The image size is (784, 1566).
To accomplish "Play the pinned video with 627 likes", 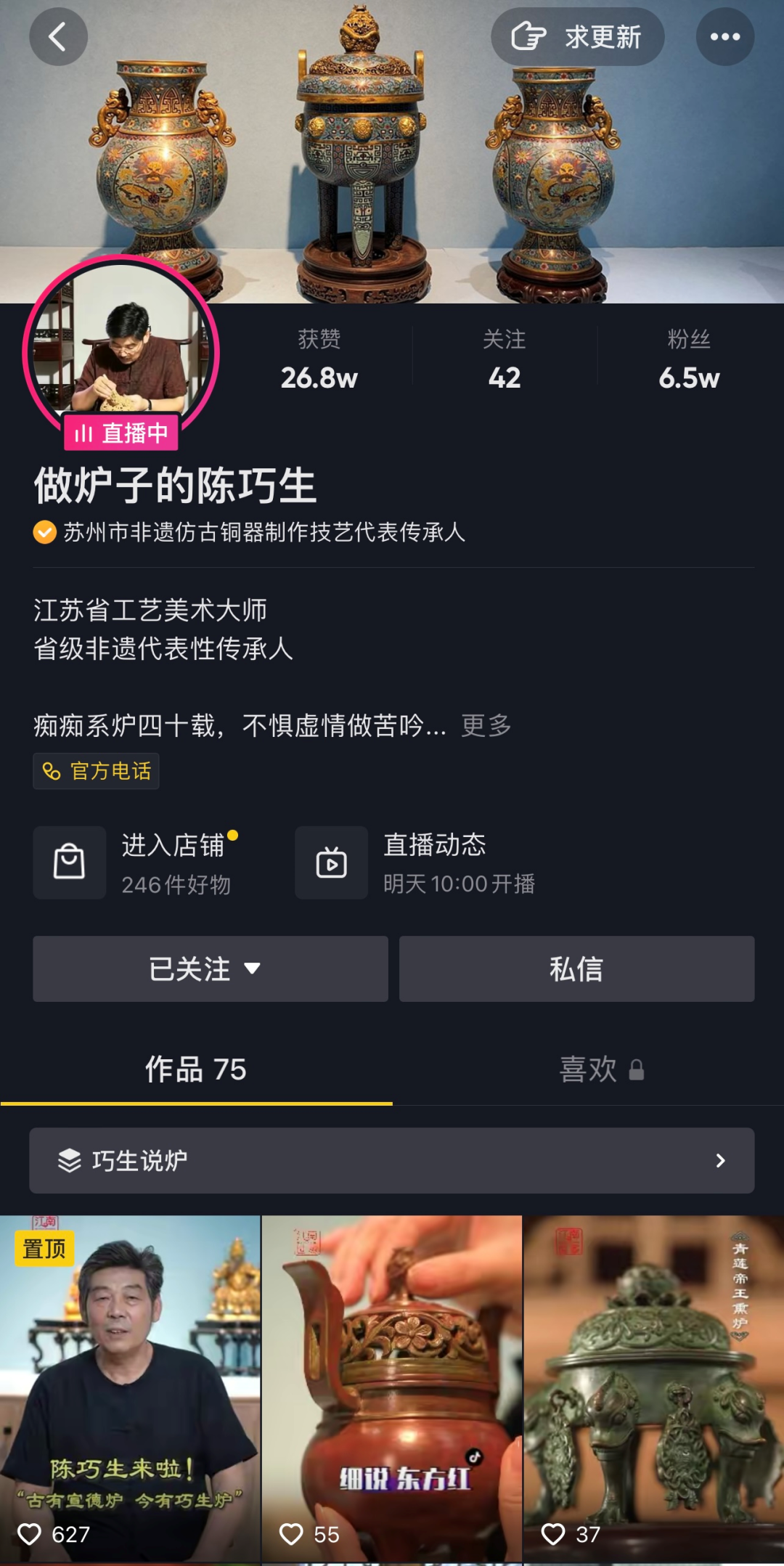I will coord(130,1388).
